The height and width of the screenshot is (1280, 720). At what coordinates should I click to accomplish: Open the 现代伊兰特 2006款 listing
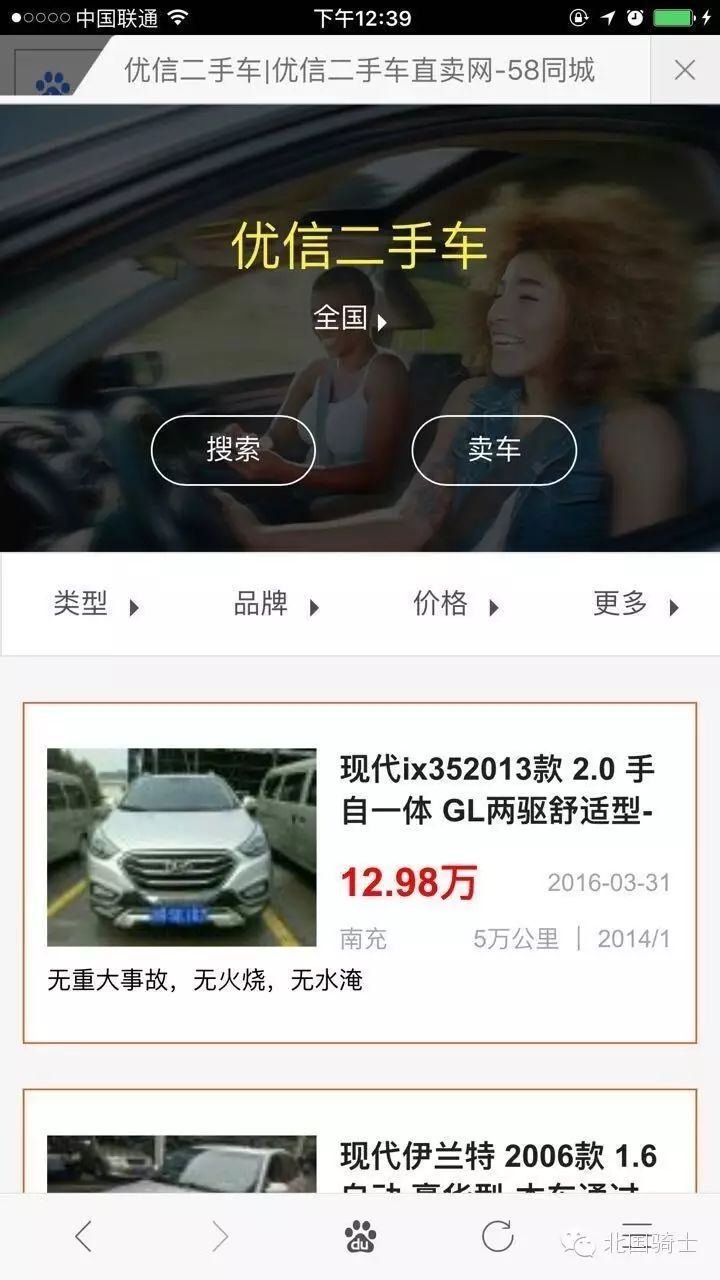360,1160
